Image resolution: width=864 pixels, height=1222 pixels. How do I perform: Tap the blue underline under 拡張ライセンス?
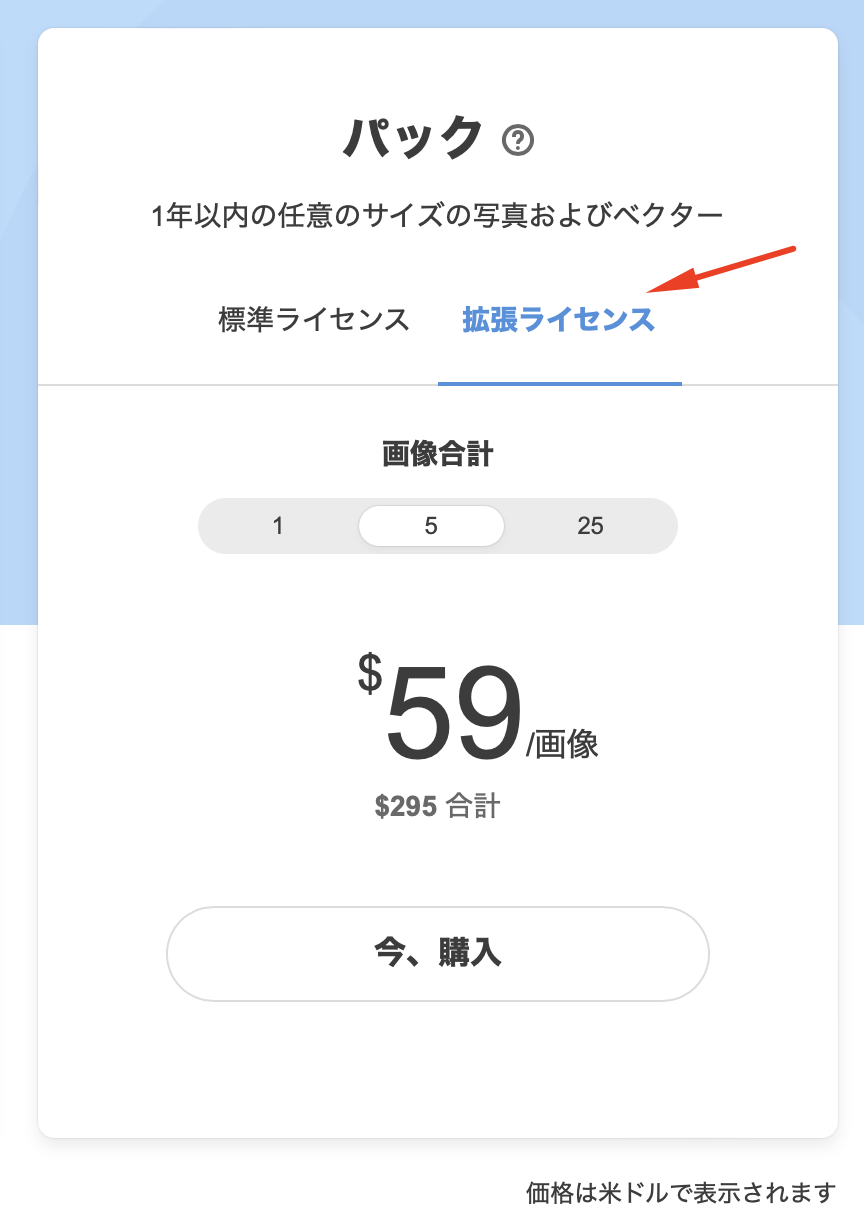click(558, 382)
